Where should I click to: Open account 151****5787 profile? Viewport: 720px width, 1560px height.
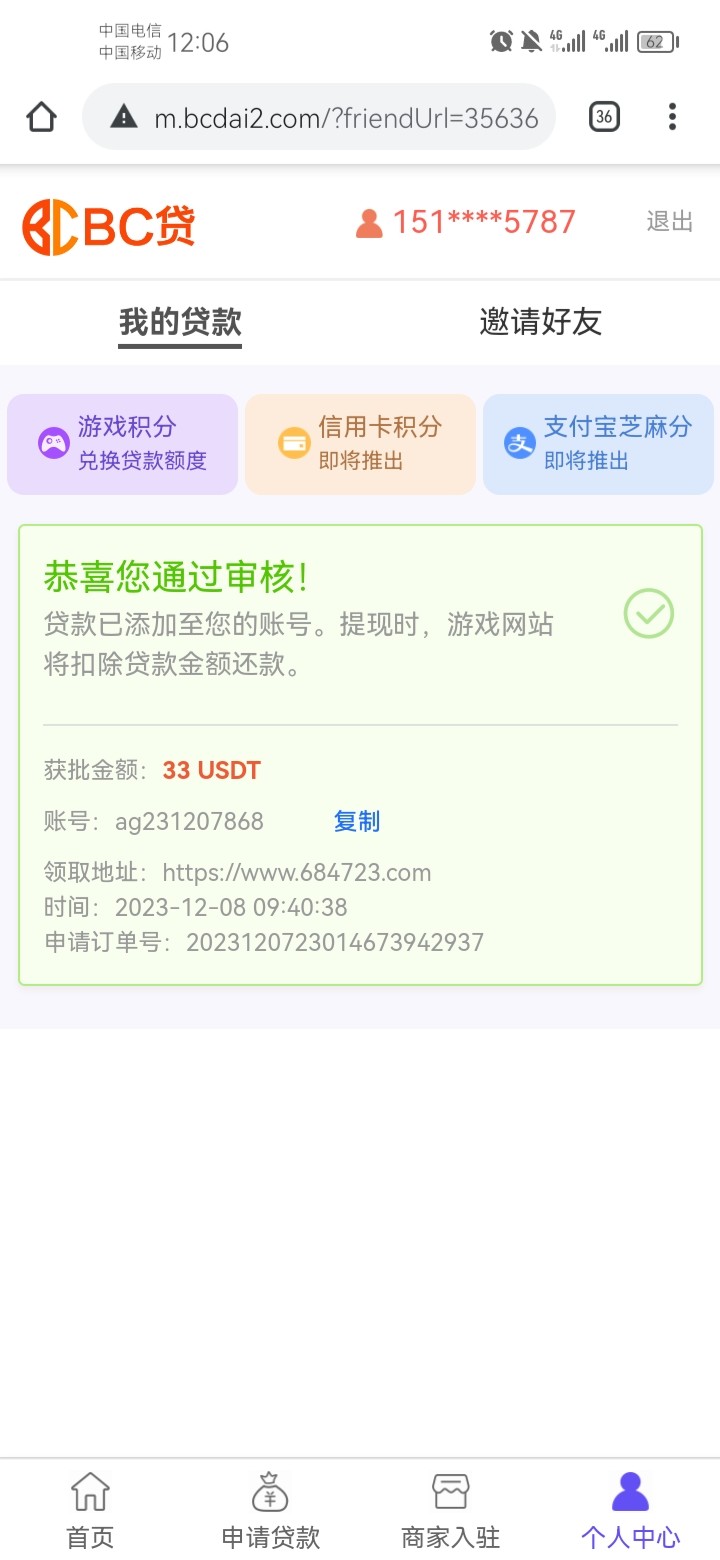(466, 222)
